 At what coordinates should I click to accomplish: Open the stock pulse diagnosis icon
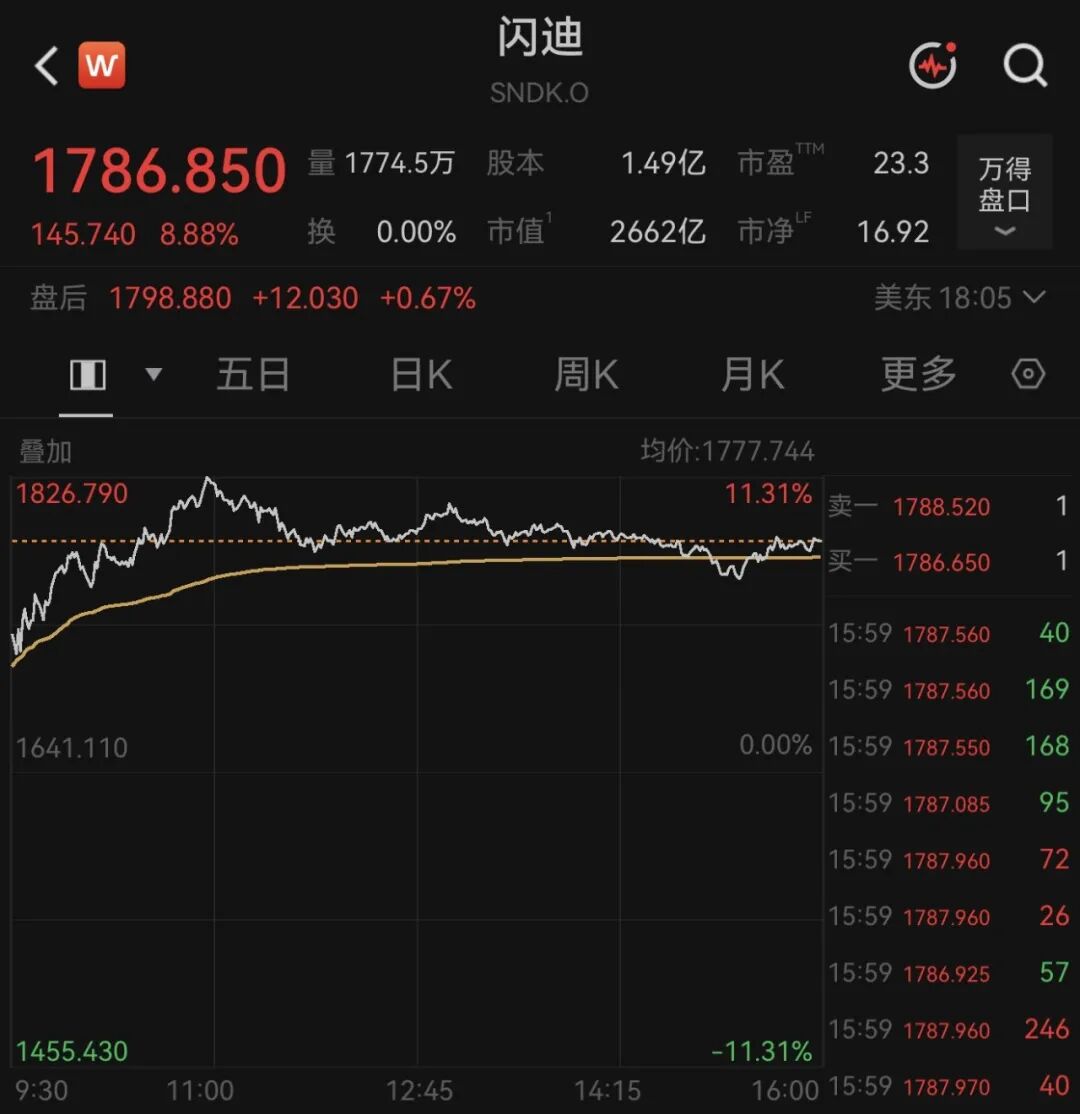coord(933,65)
